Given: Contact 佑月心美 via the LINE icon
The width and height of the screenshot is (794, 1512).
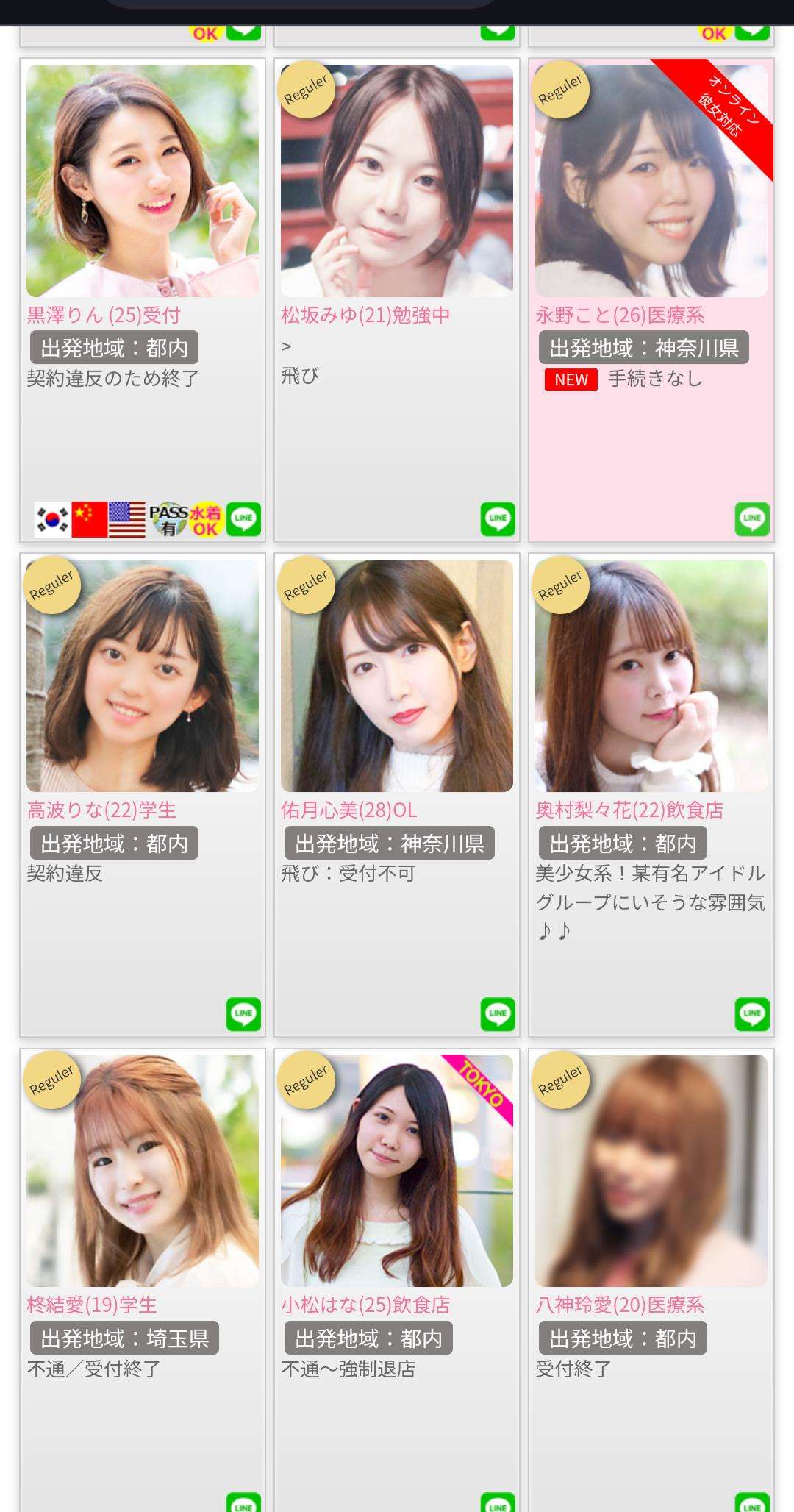Looking at the screenshot, I should pos(498,1013).
